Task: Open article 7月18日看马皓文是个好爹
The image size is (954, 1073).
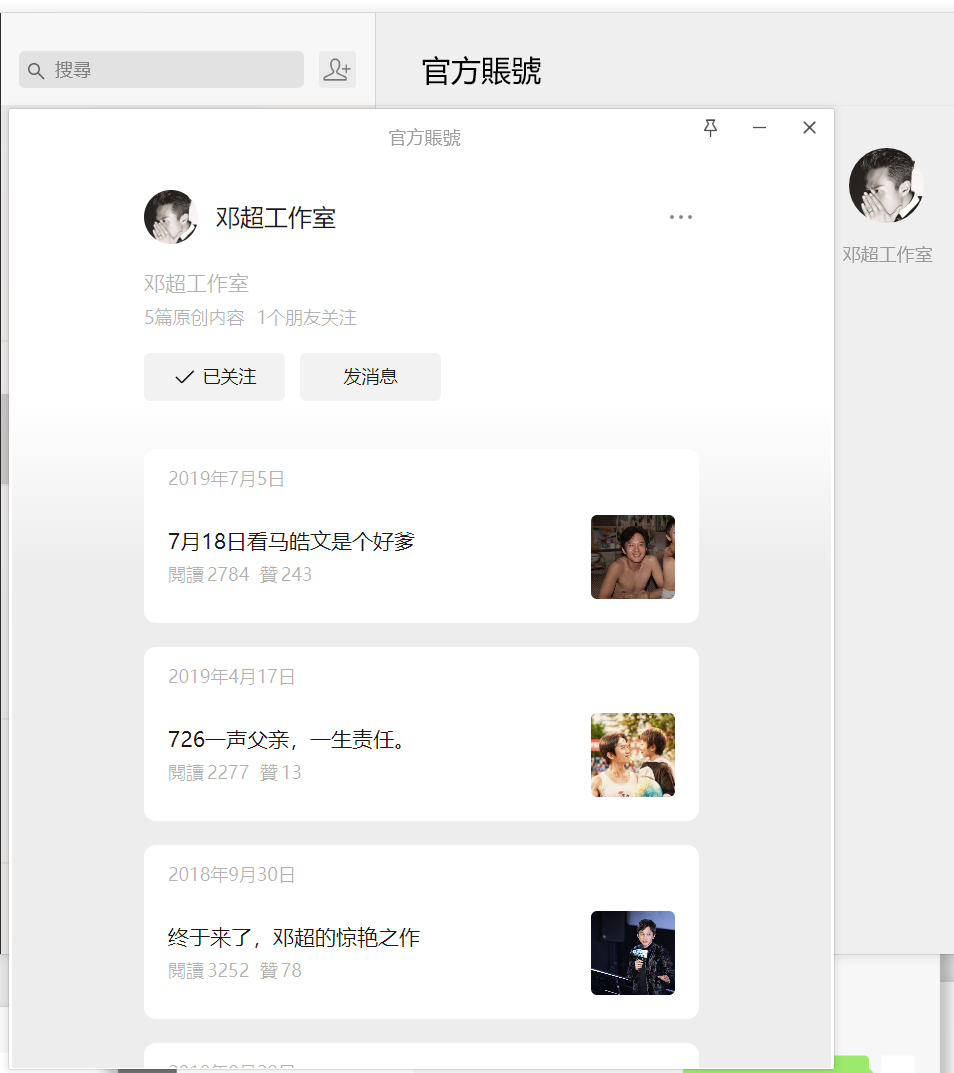Action: tap(291, 542)
